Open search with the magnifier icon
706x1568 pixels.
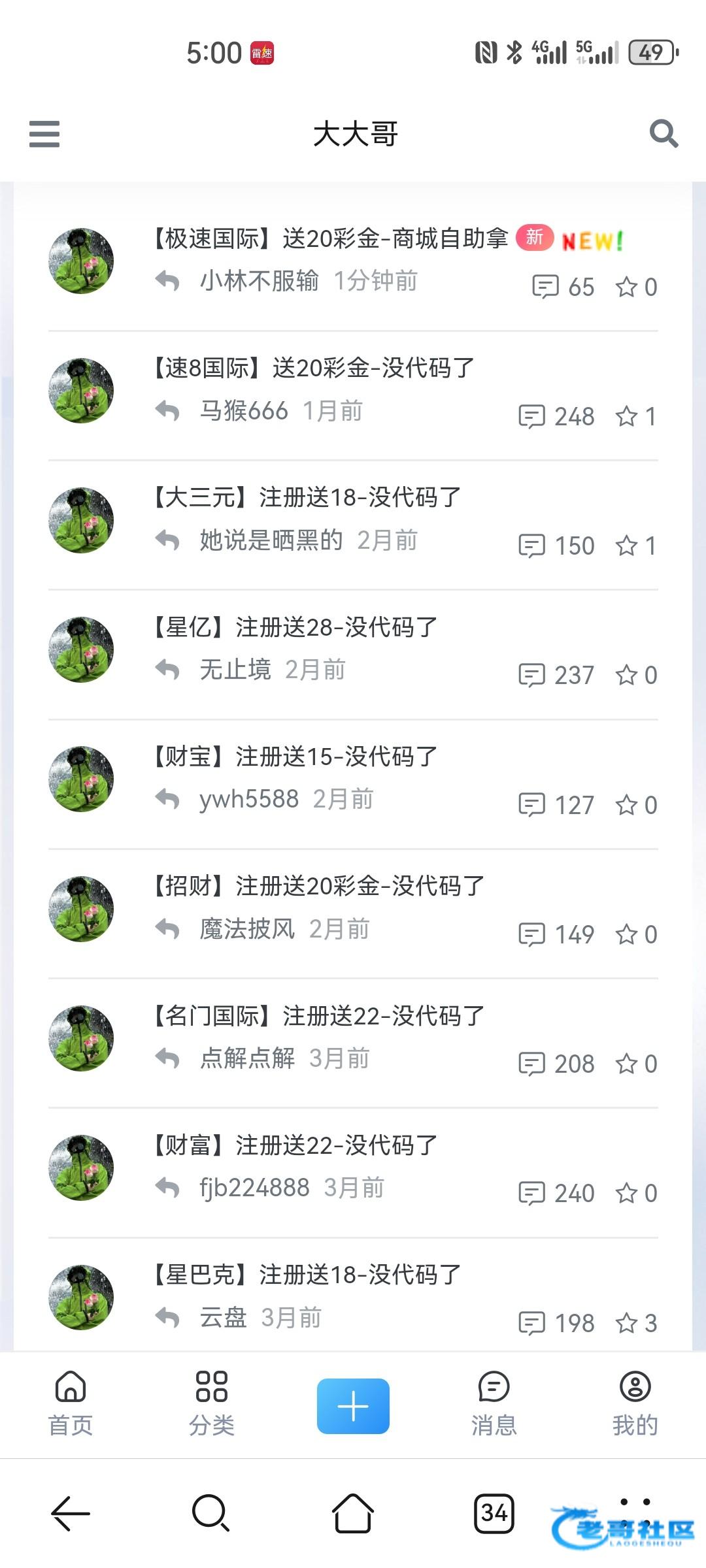click(x=664, y=134)
